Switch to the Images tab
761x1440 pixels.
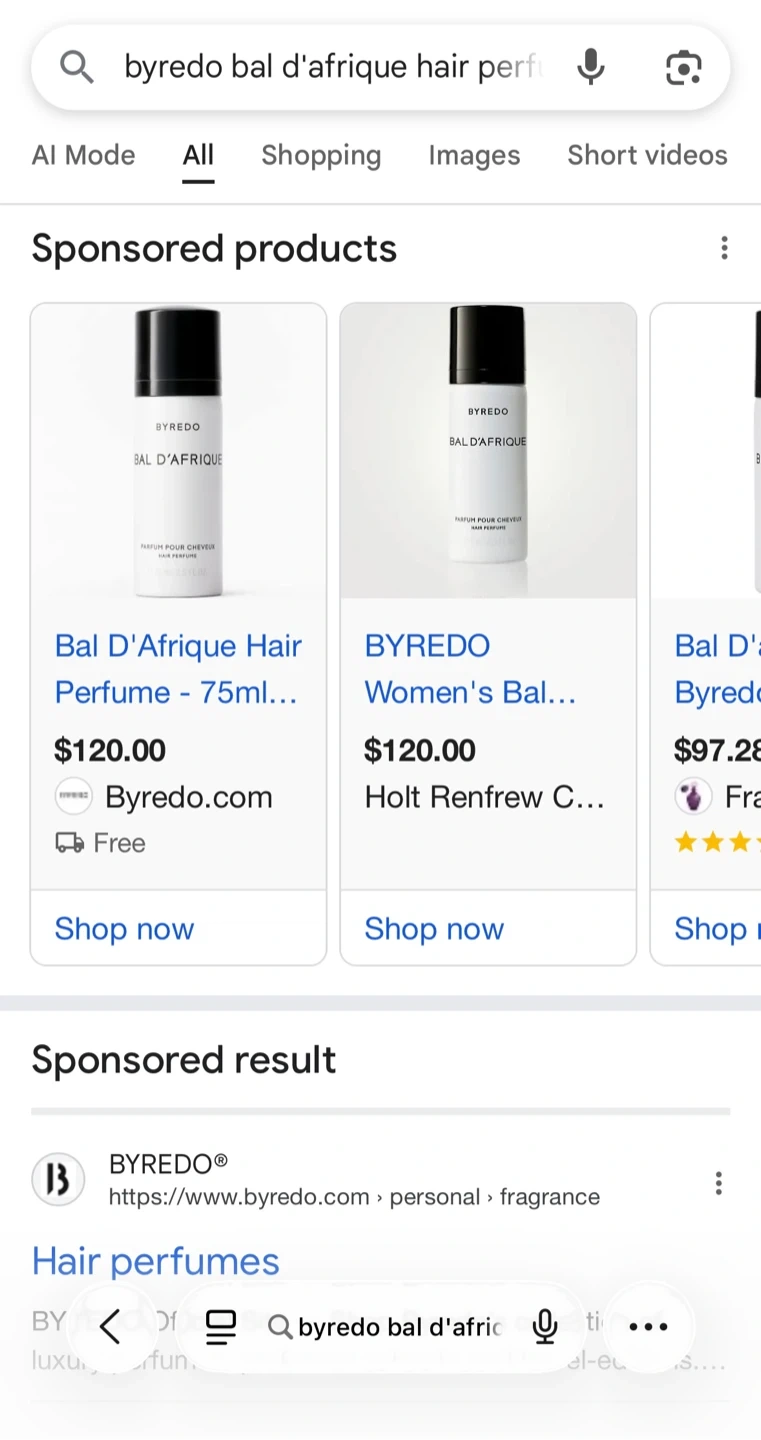click(474, 155)
